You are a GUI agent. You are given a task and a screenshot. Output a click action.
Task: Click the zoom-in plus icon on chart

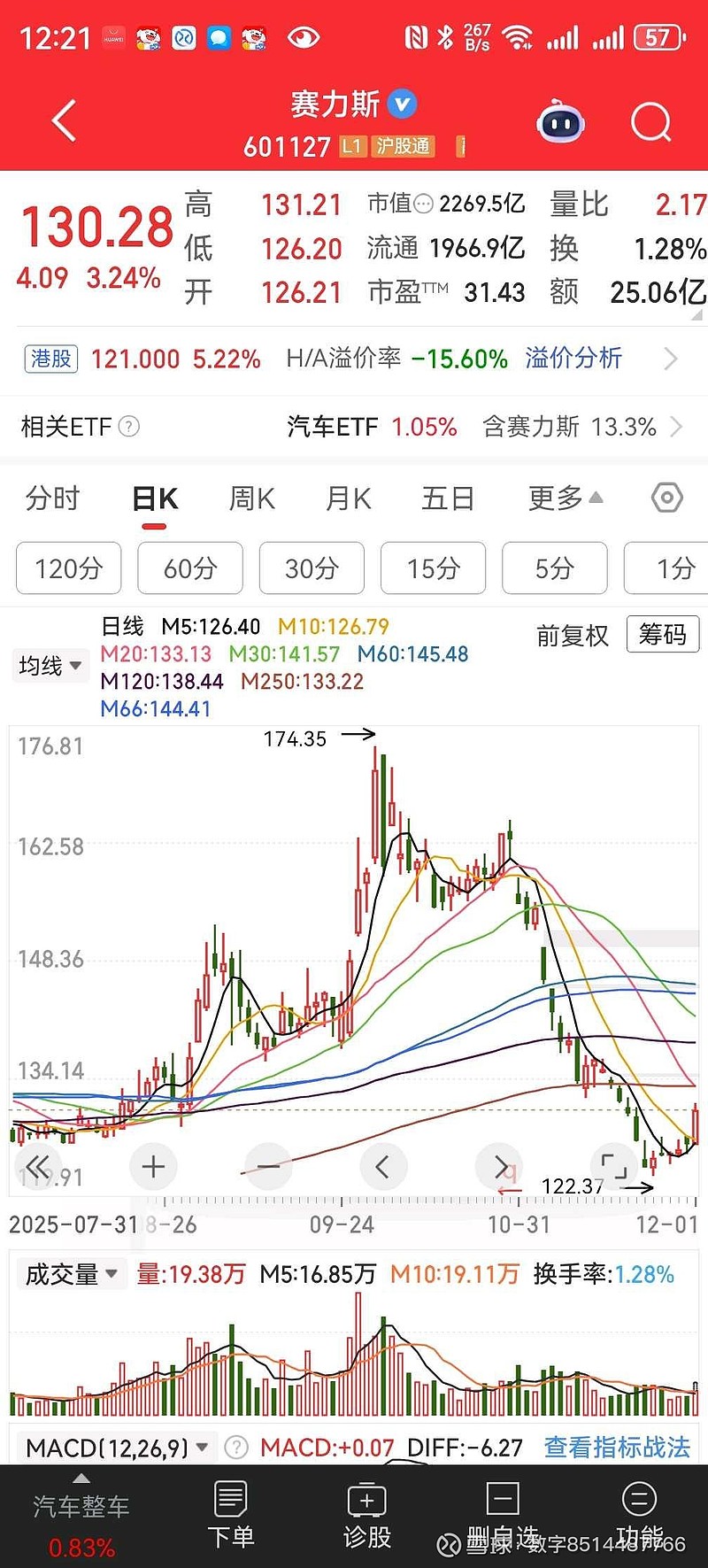pyautogui.click(x=152, y=1166)
